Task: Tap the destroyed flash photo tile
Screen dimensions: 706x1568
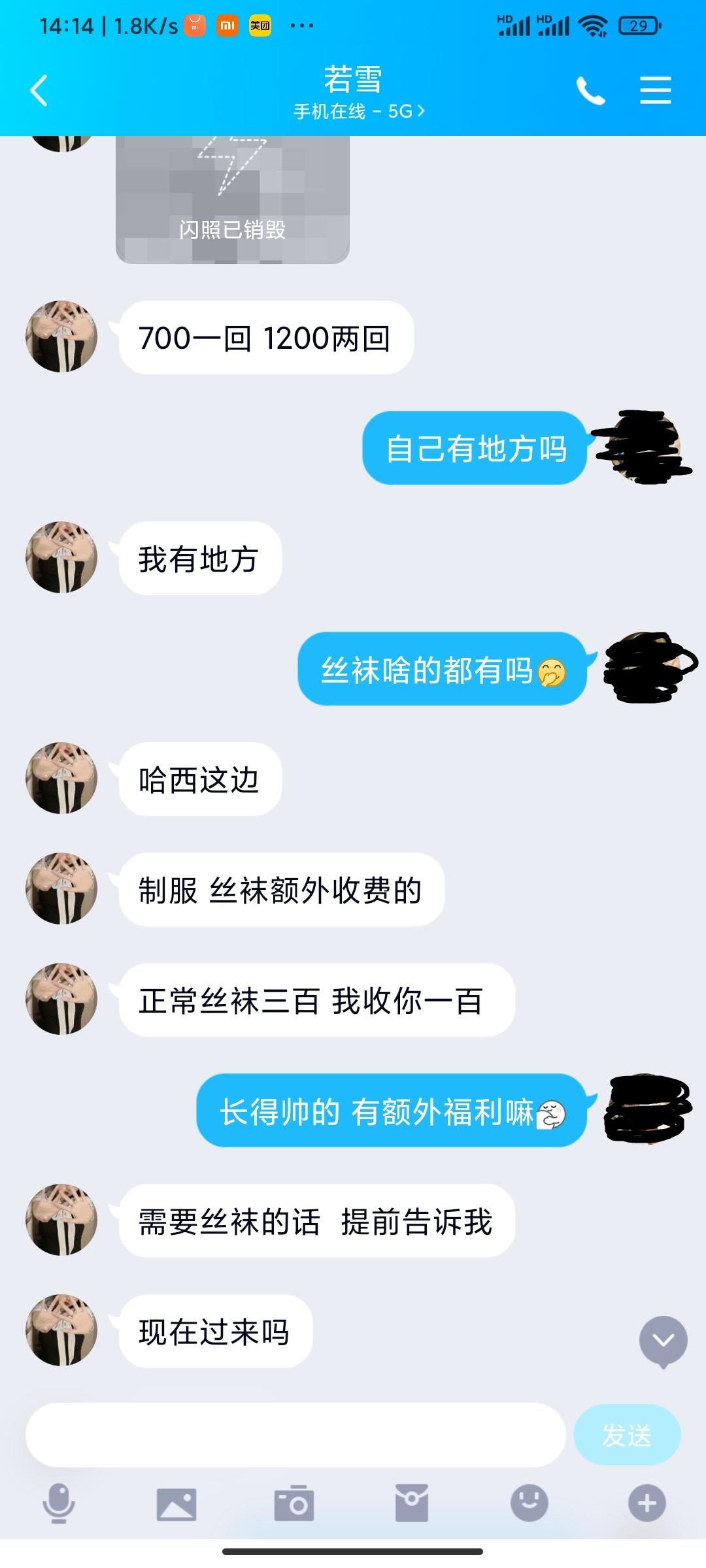Action: coord(233,199)
